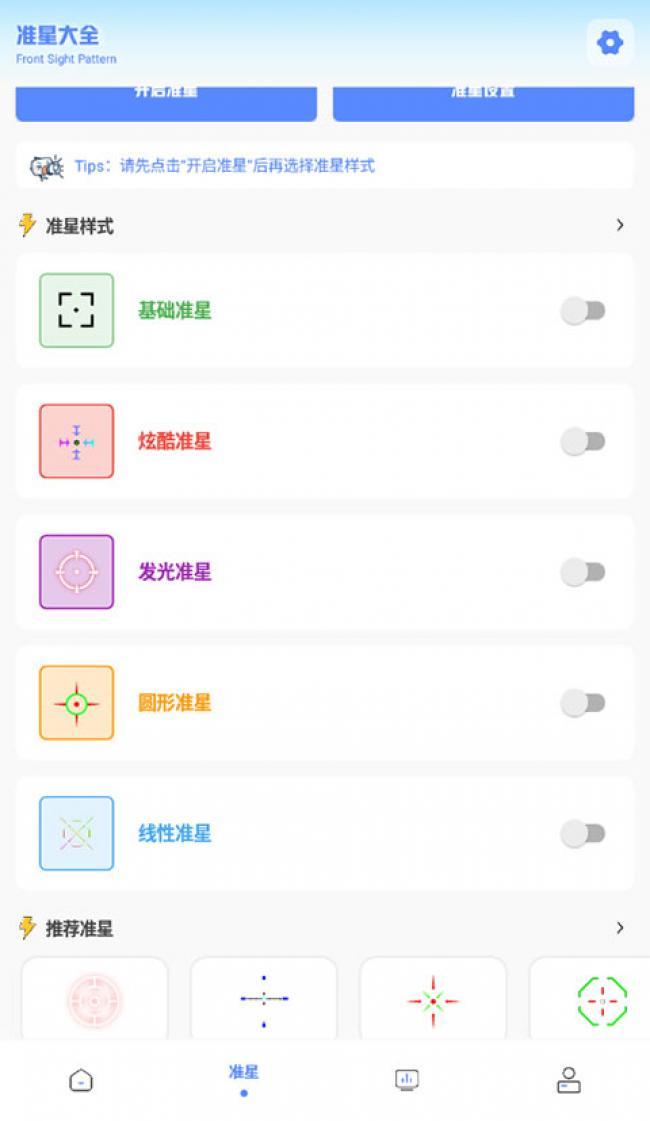Screen dimensions: 650x1121
Task: Select the pink glowing circle recommended crosshair
Action: (x=95, y=998)
